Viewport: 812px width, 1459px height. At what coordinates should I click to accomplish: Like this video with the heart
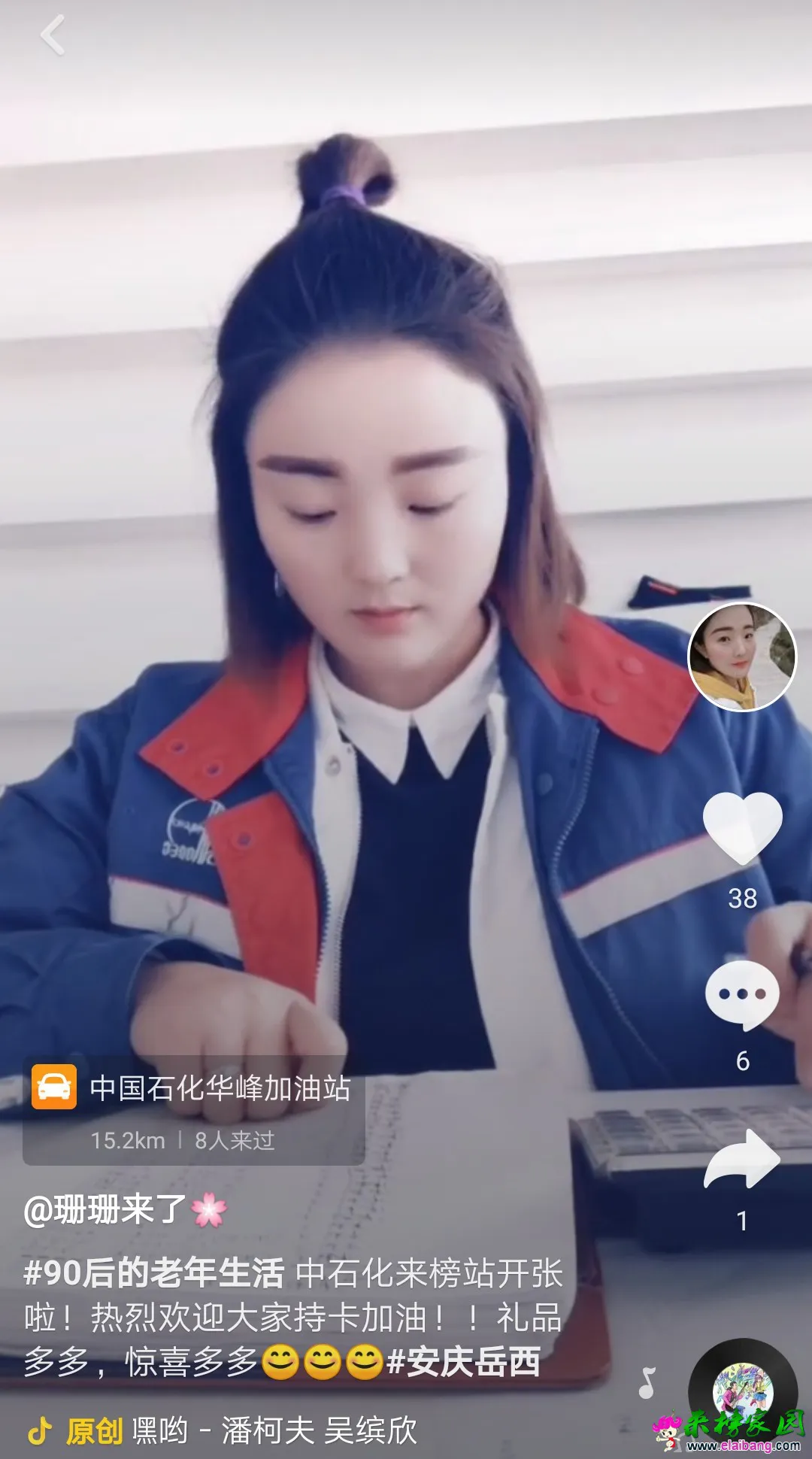[742, 827]
